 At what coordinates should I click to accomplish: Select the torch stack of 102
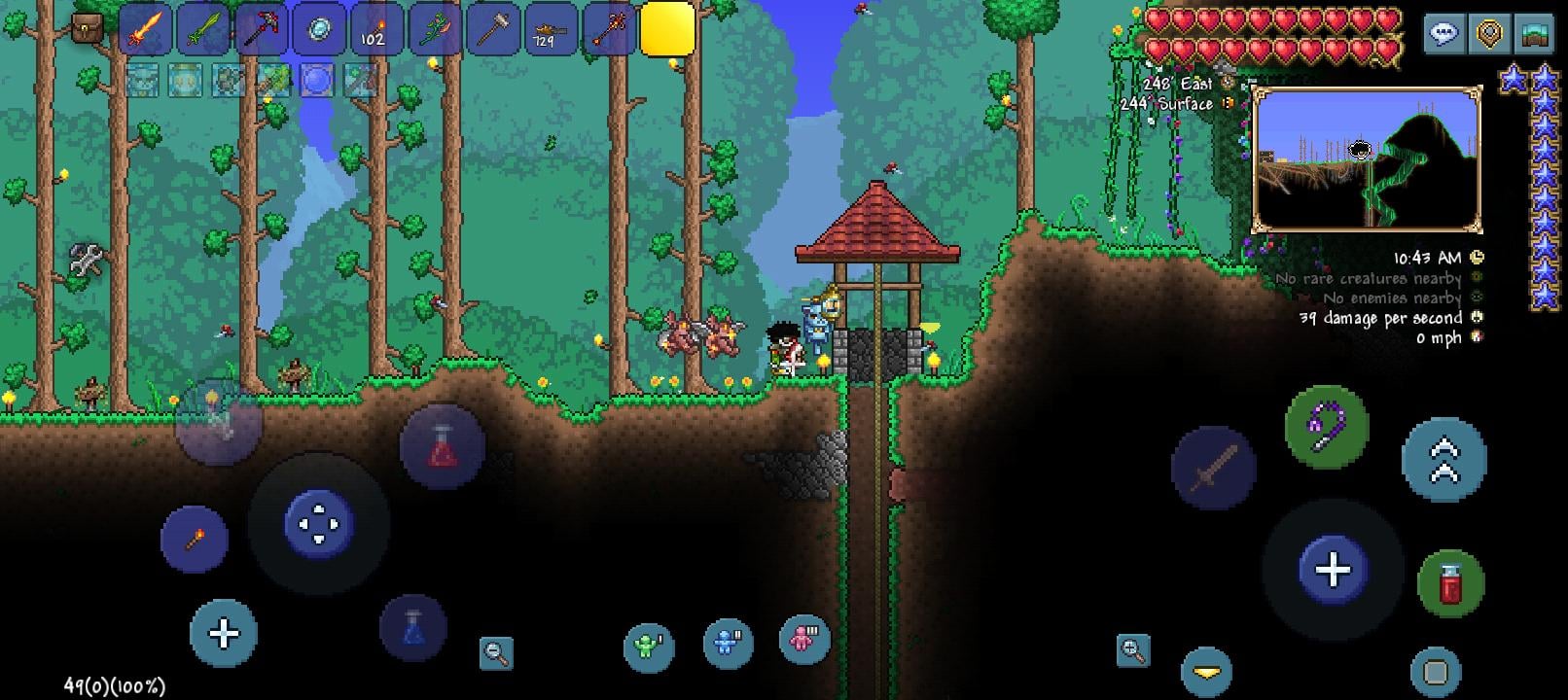374,30
